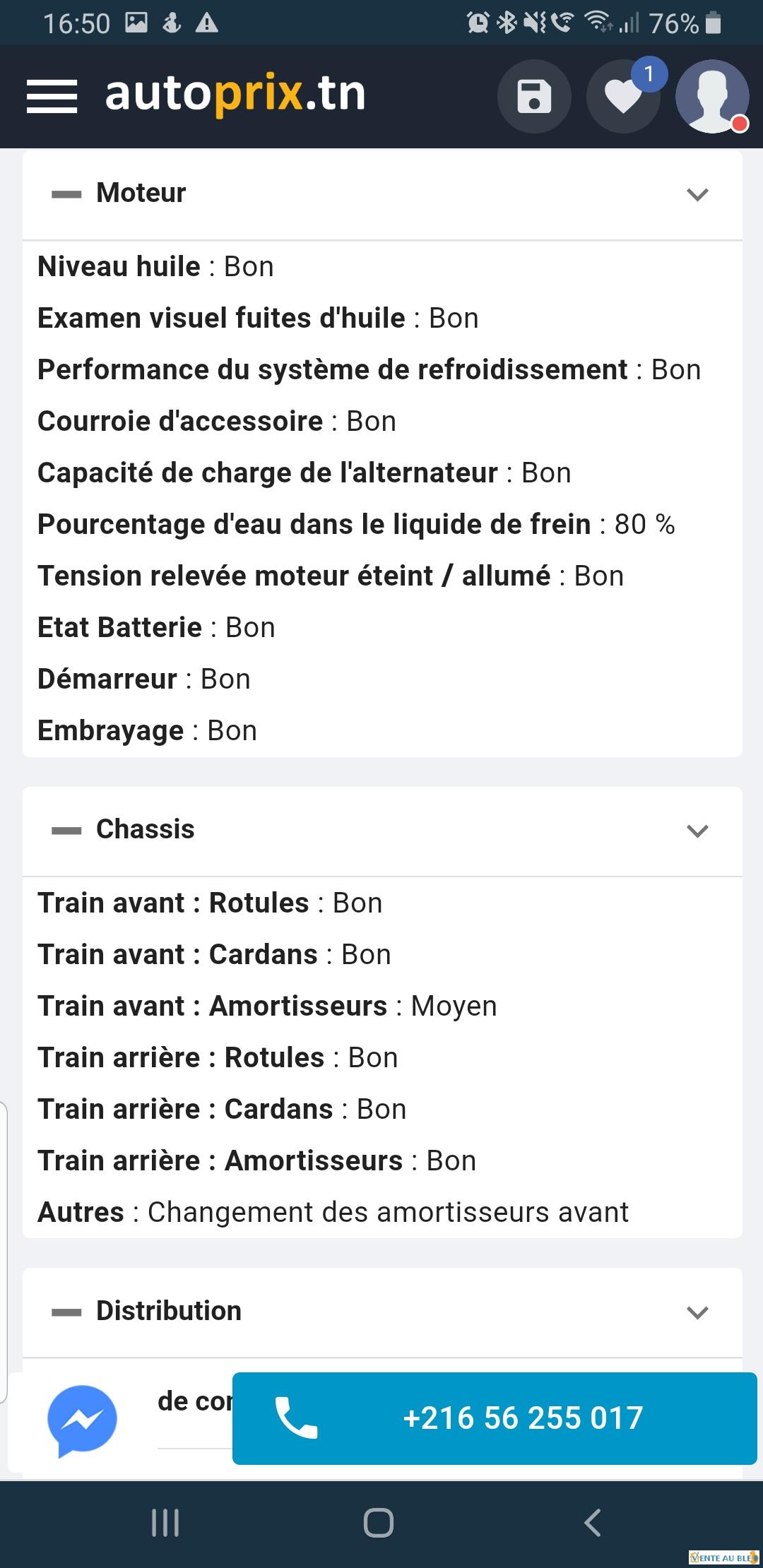Open the hamburger menu
The width and height of the screenshot is (763, 1568).
(x=52, y=96)
